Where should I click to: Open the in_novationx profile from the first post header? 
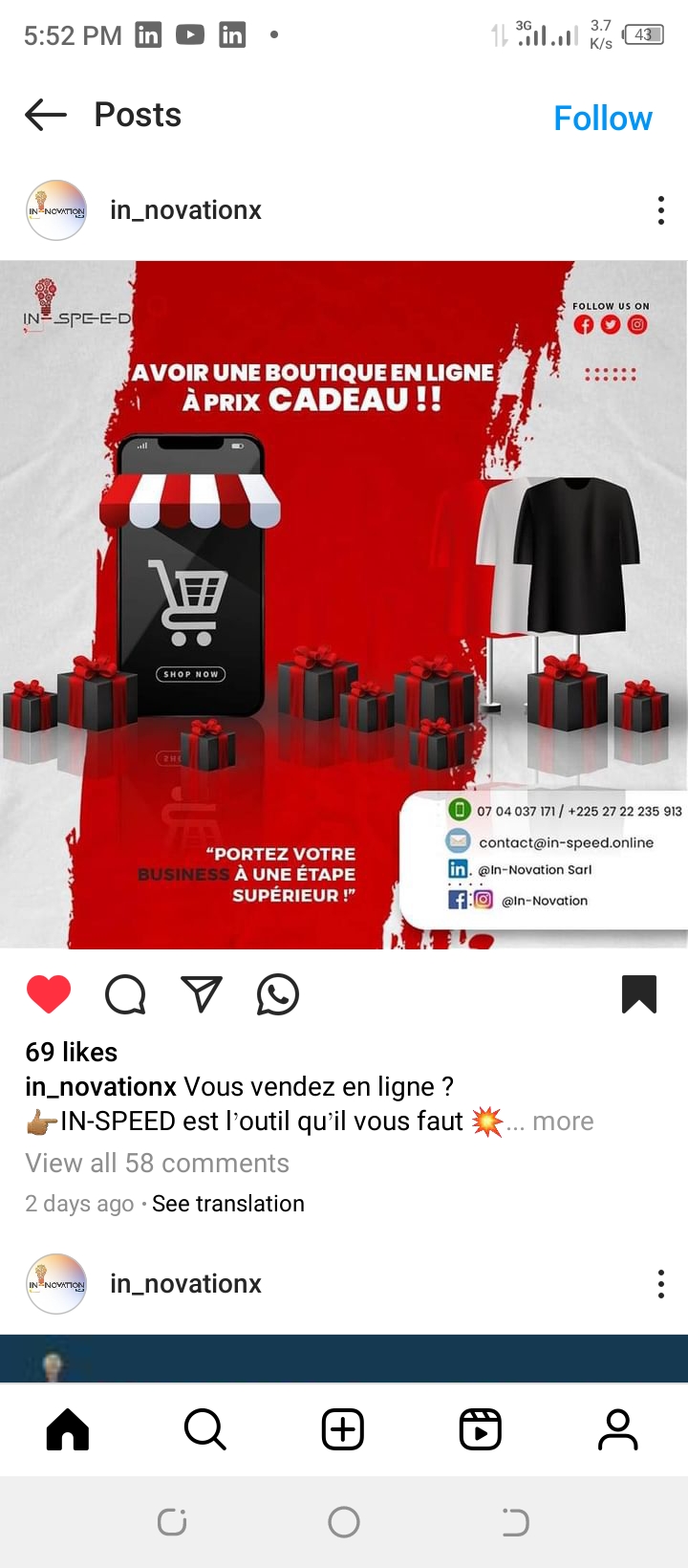[x=185, y=210]
